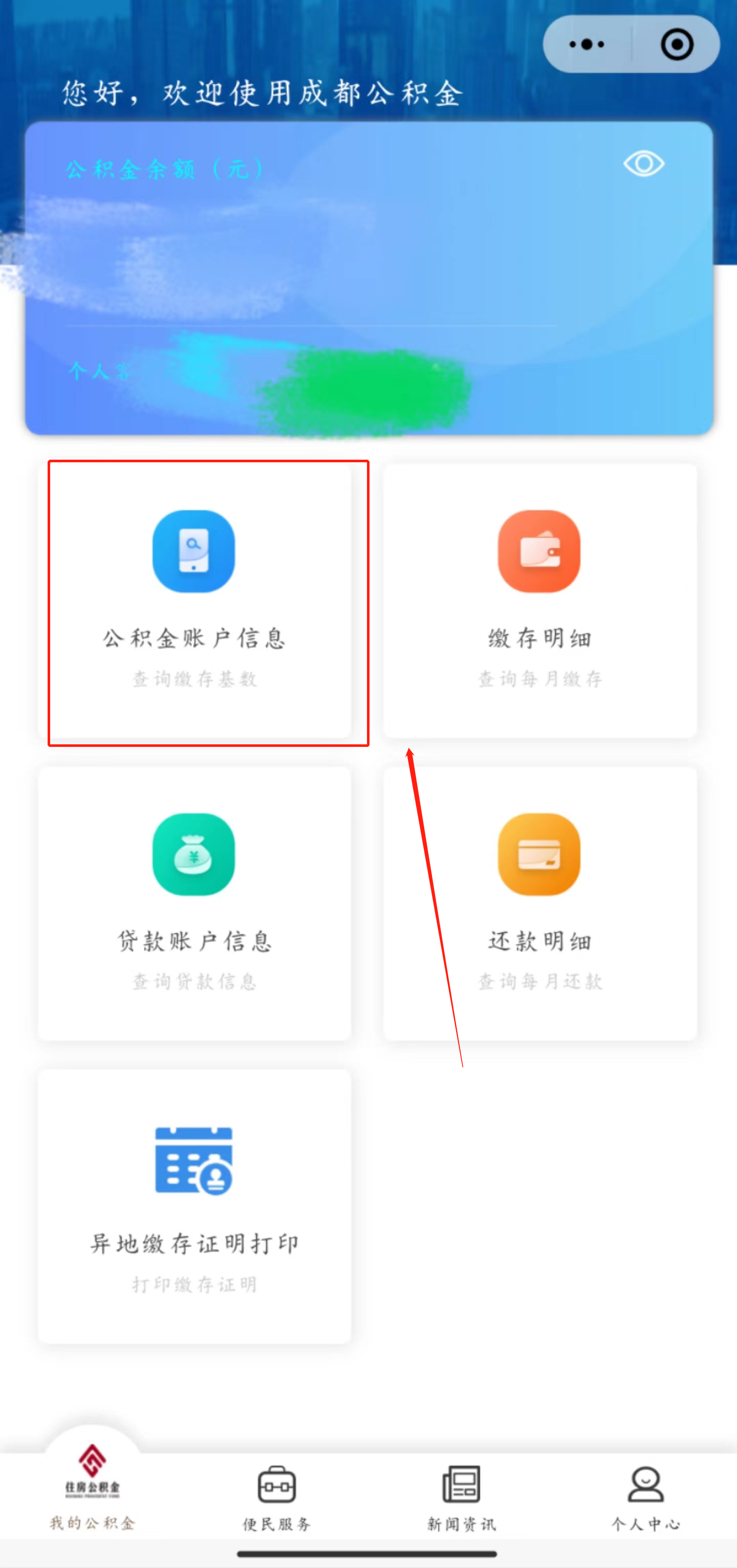Open the 个人中心 tab

(x=645, y=1497)
